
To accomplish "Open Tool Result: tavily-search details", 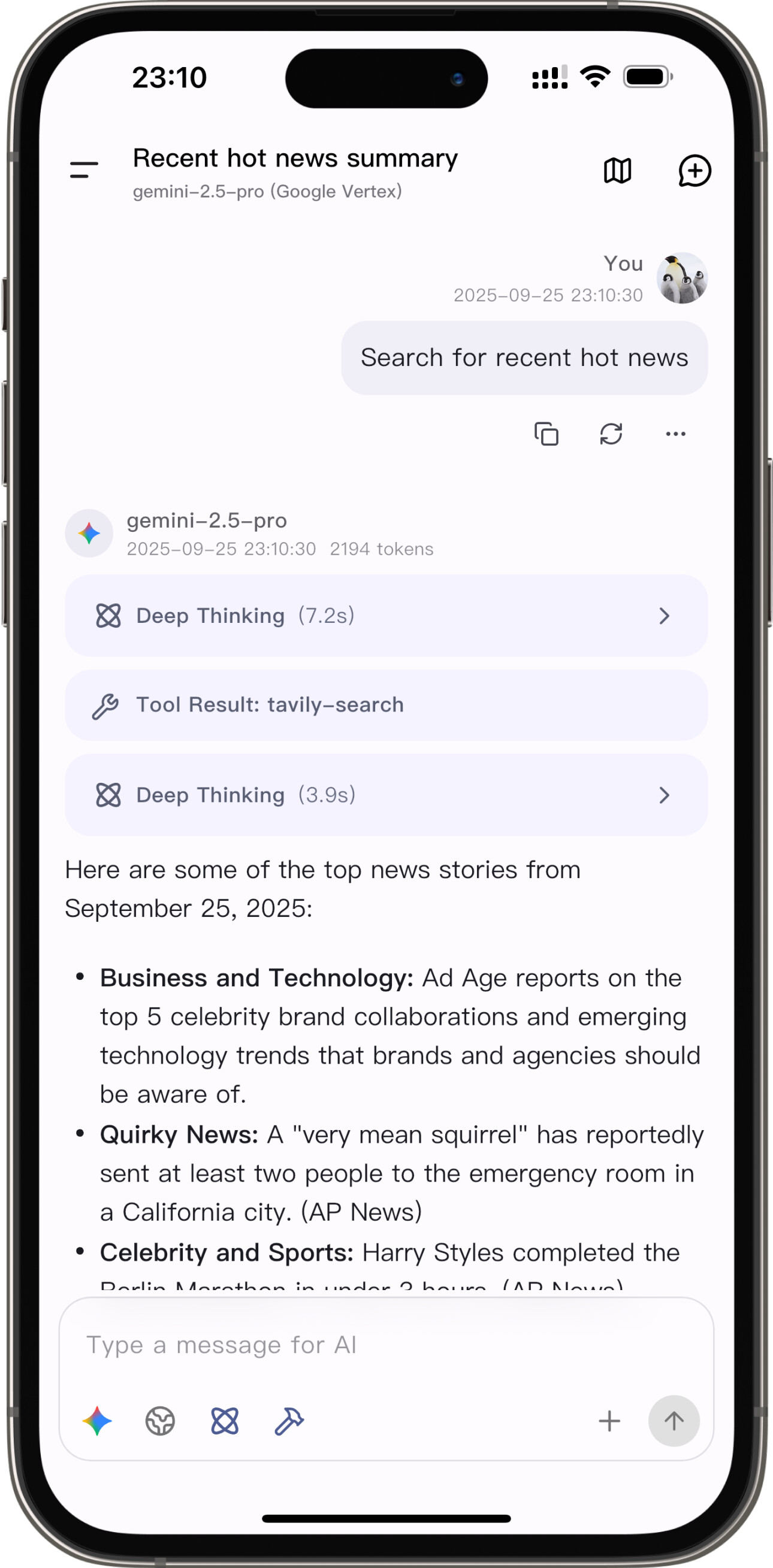I will [386, 705].
